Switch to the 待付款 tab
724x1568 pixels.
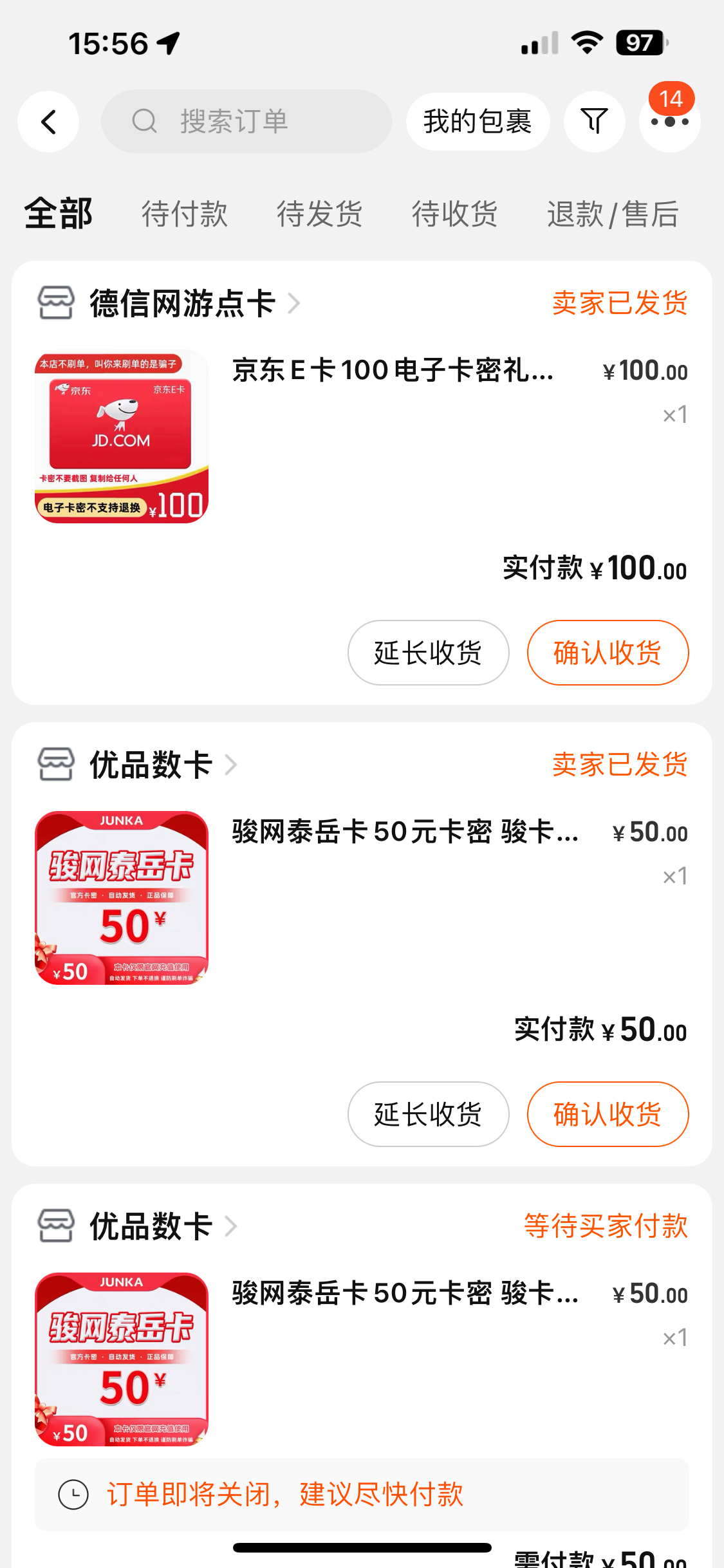pyautogui.click(x=185, y=214)
